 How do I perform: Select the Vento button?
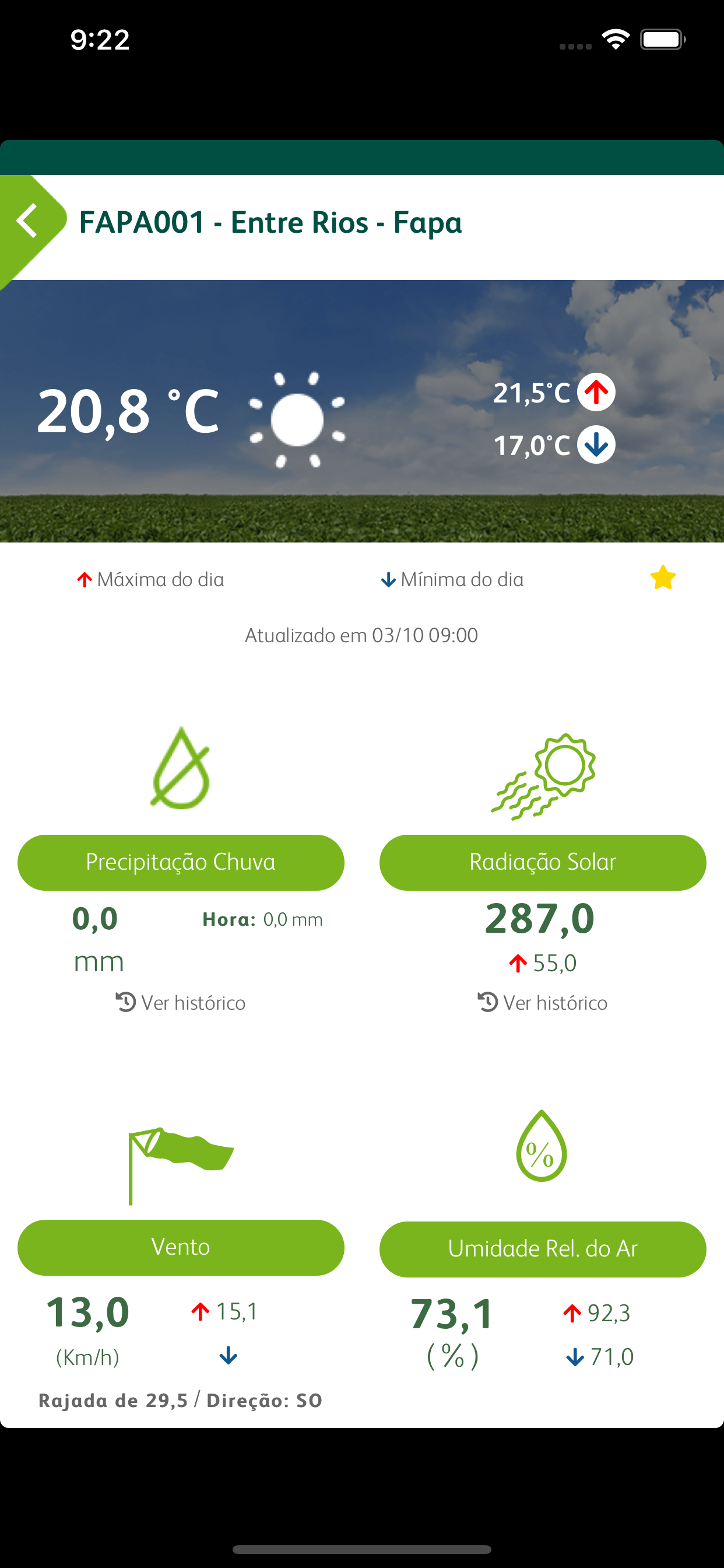coord(181,1247)
